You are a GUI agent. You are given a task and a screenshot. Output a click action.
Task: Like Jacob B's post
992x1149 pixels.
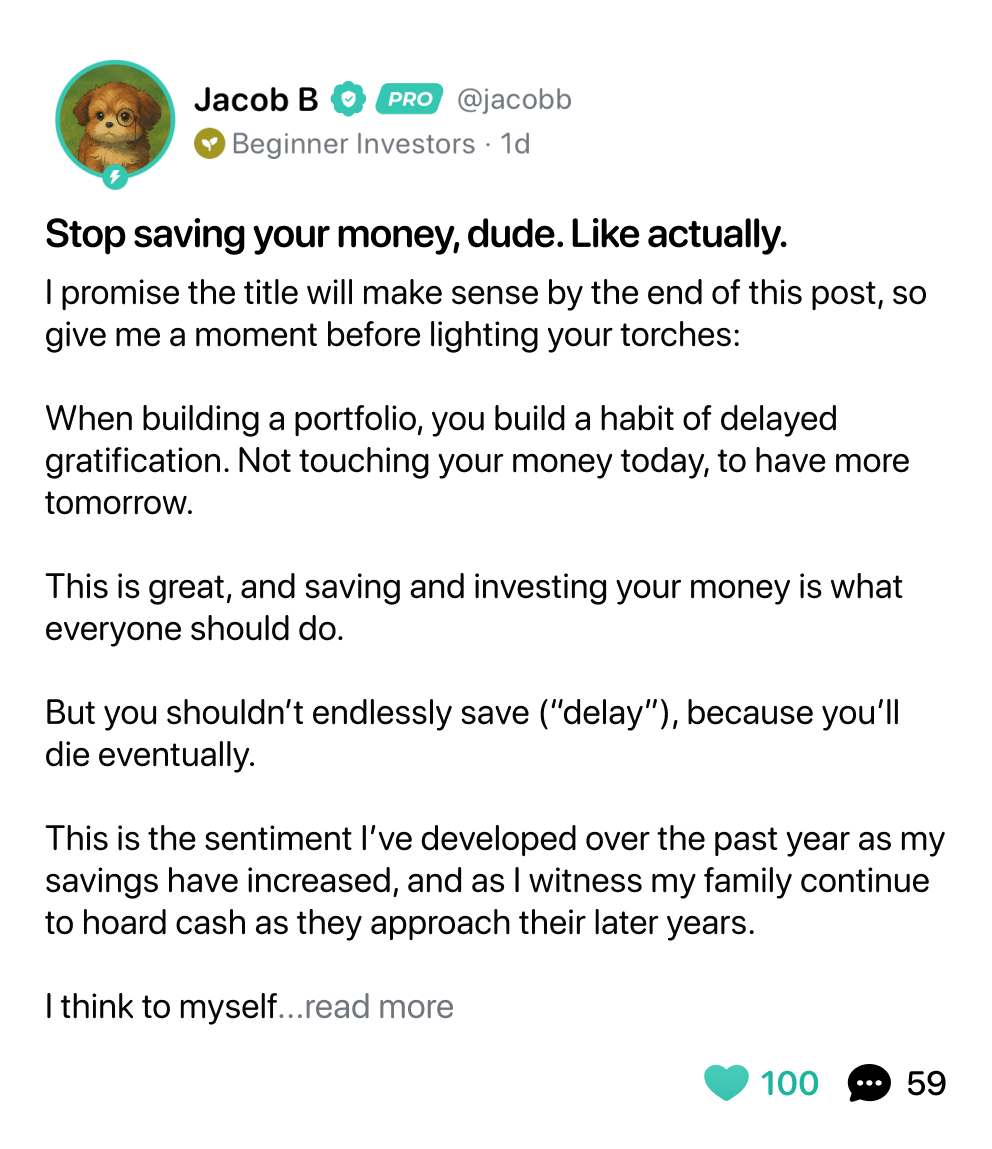click(727, 1083)
